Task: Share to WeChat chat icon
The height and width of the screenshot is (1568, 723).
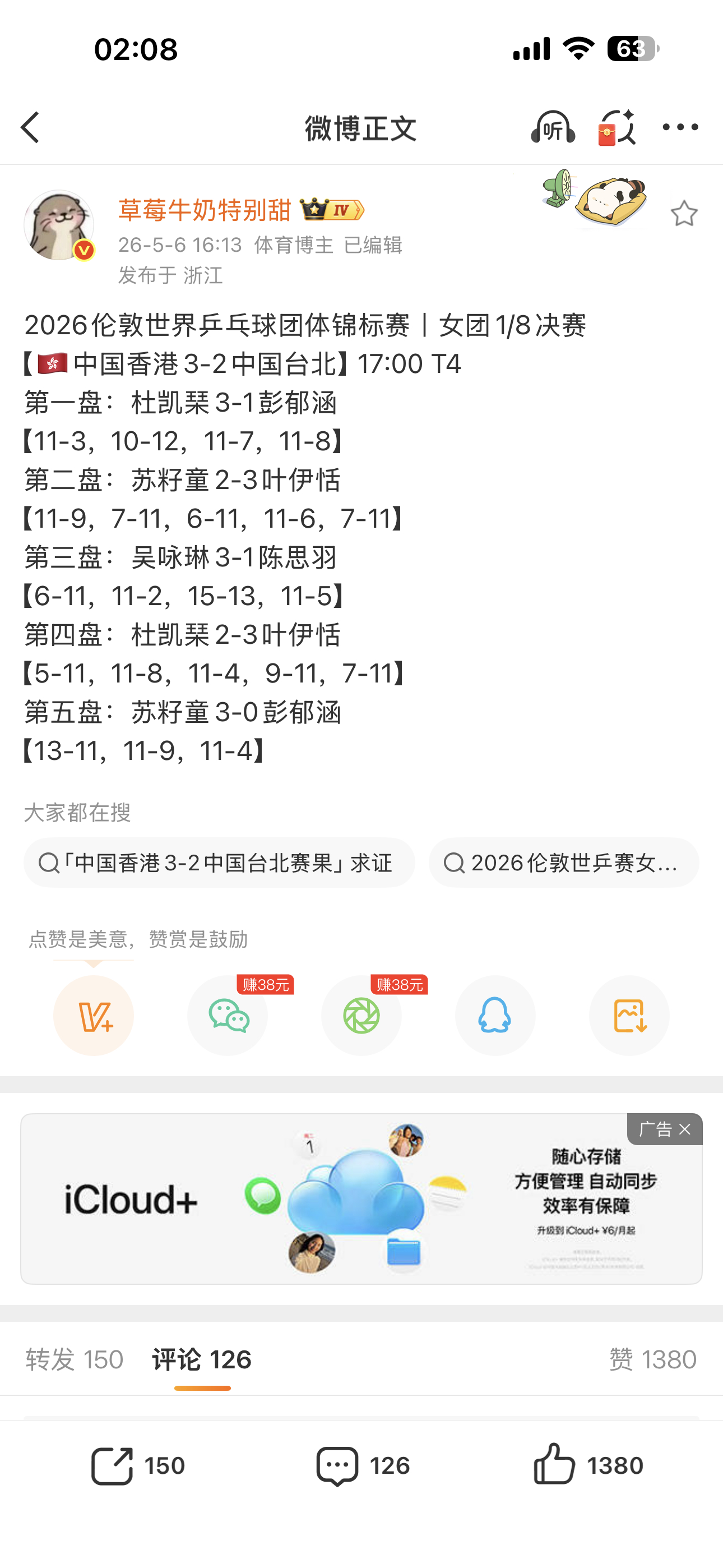Action: click(x=228, y=1015)
